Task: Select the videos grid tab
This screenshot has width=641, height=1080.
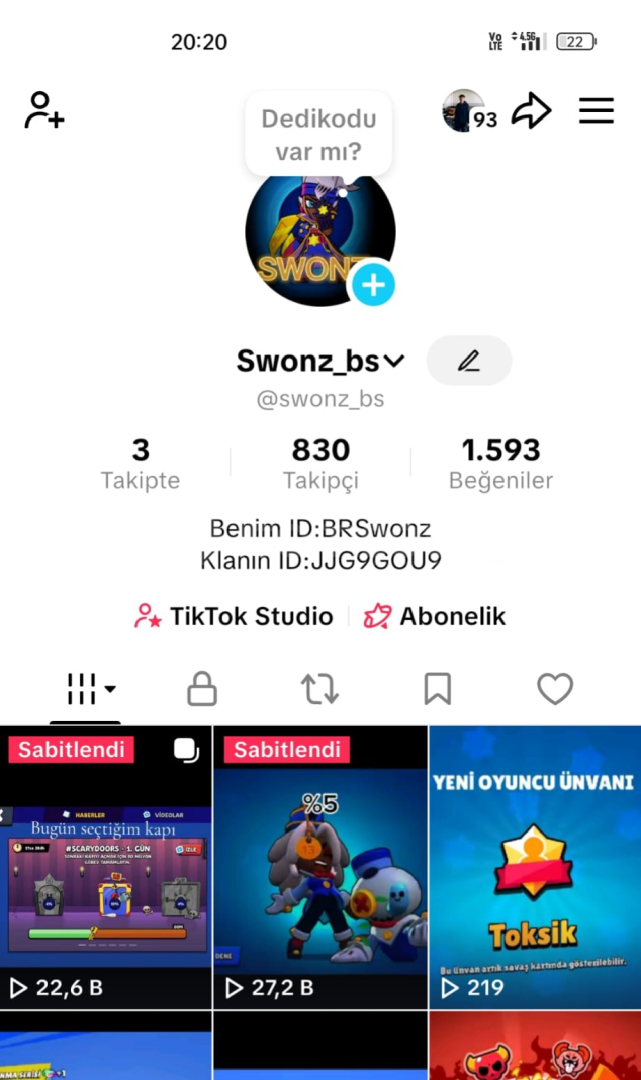Action: (x=90, y=688)
